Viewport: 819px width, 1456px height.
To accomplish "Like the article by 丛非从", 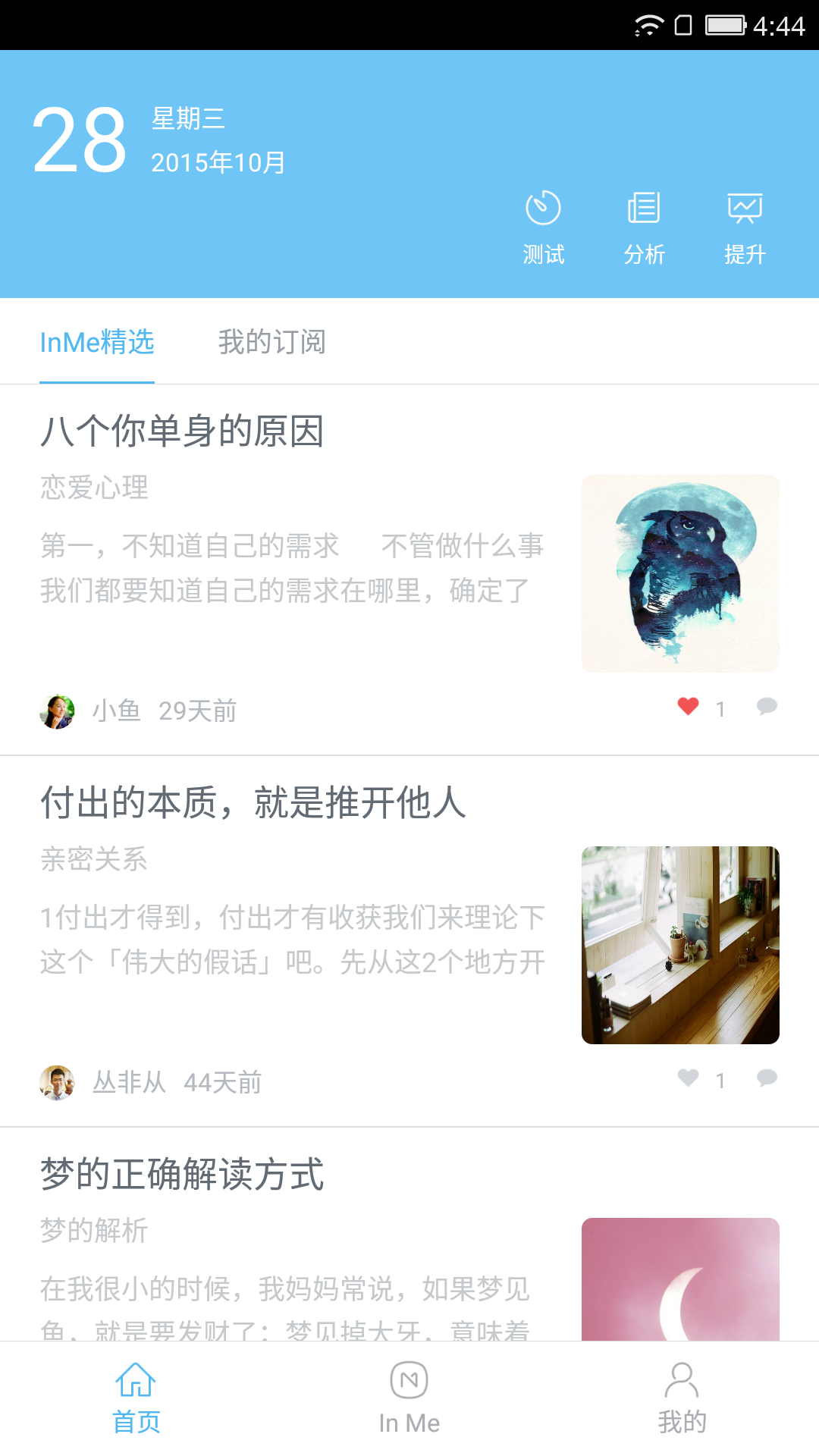I will 688,1079.
